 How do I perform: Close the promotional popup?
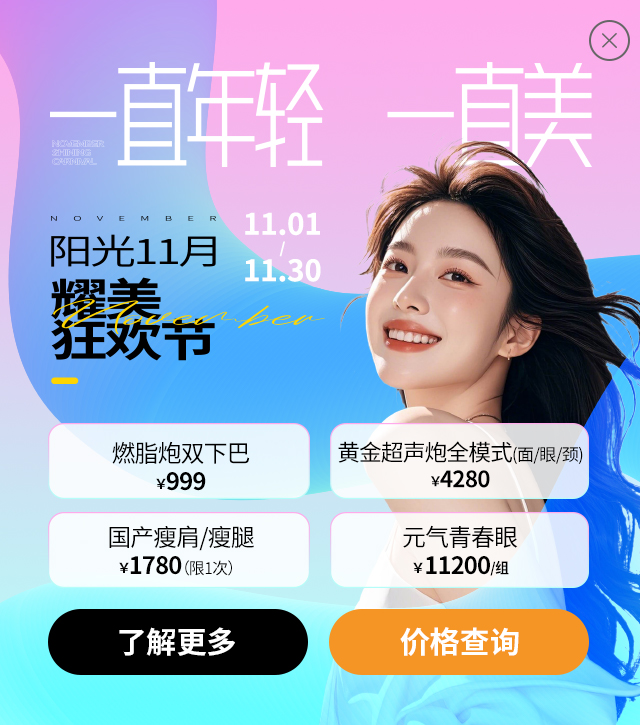(609, 41)
